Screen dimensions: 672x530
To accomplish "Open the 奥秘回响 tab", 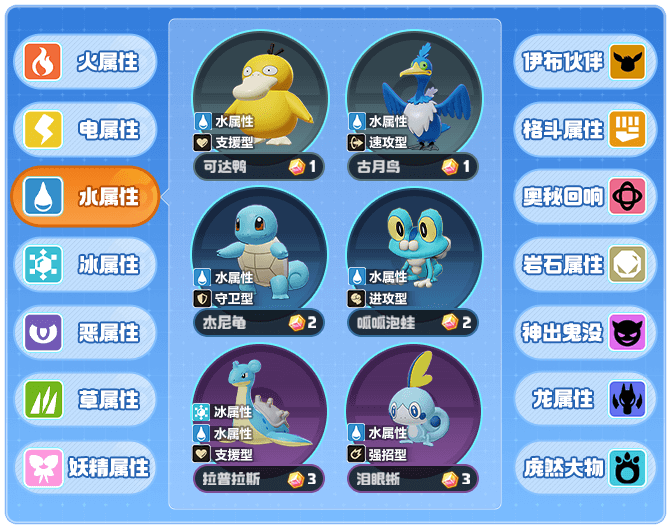I will (x=585, y=197).
